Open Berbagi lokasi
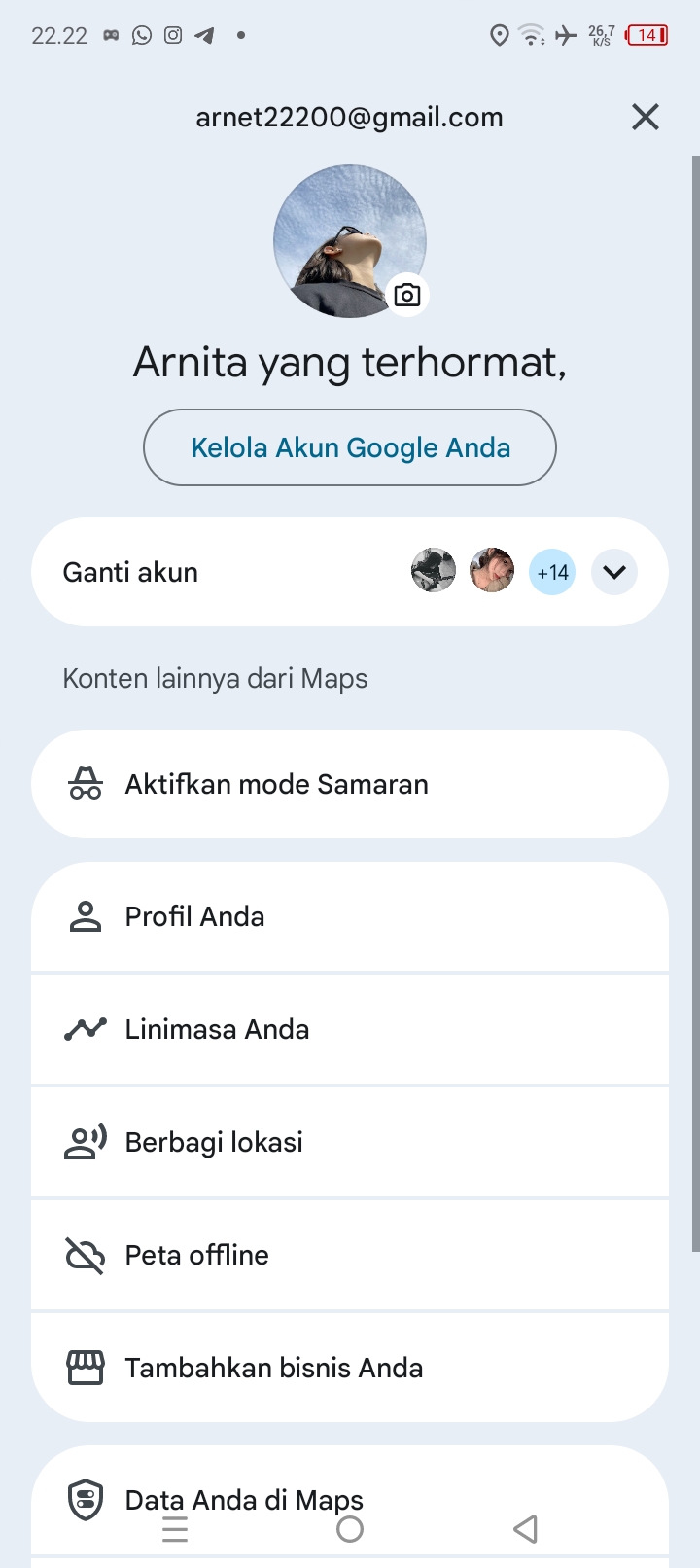The width and height of the screenshot is (700, 1568). coord(350,1142)
